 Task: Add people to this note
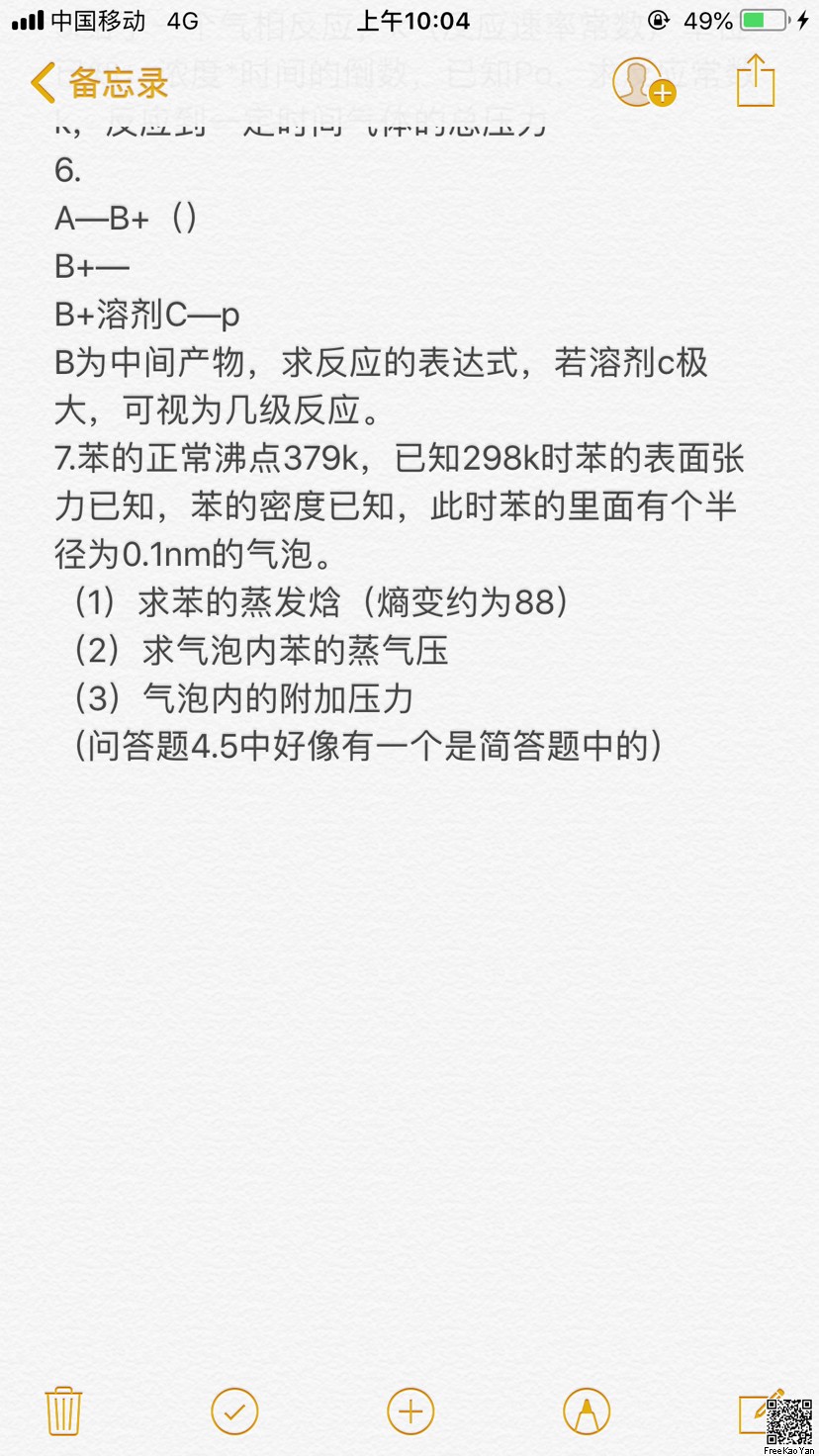tap(642, 82)
